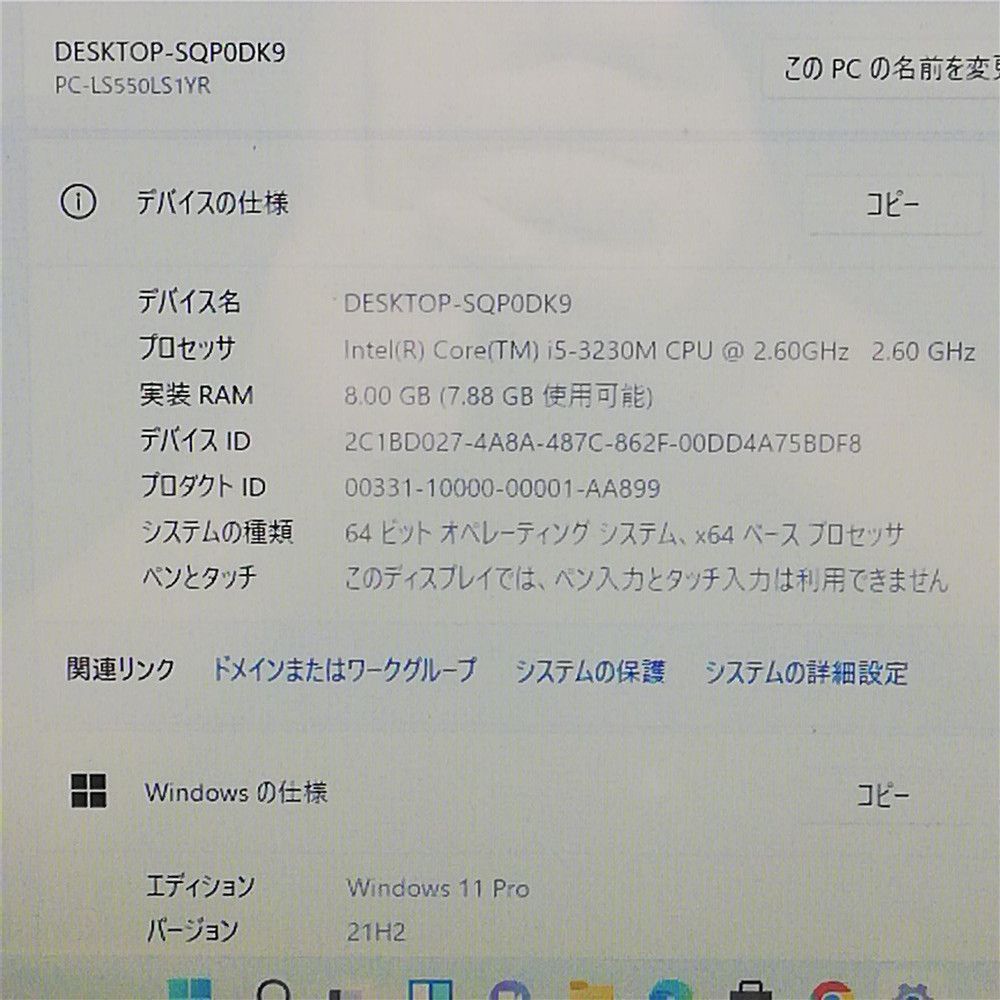Open the domain or workgroup link
1000x1000 pixels.
pos(344,670)
